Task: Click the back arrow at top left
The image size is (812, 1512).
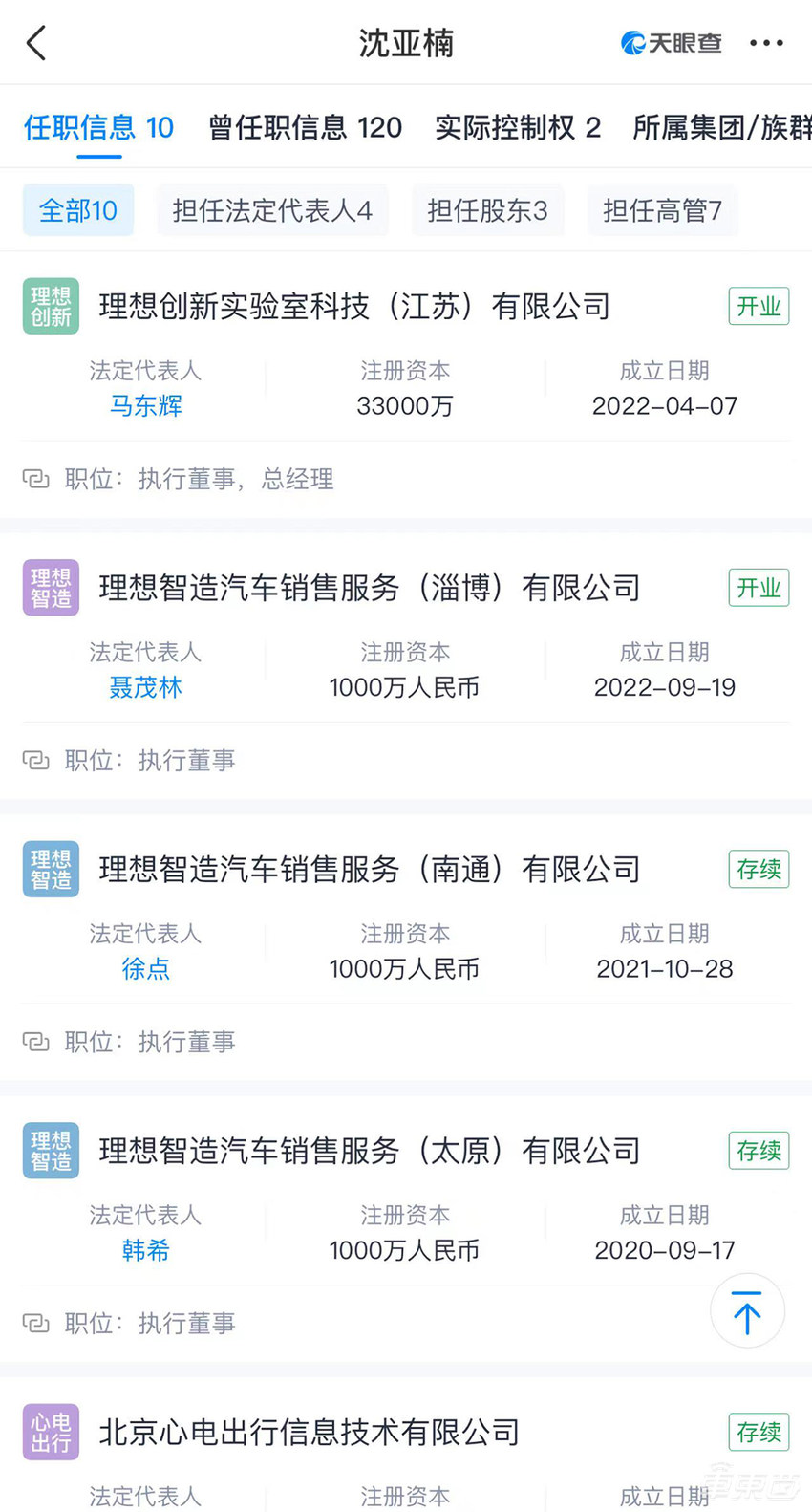Action: click(34, 42)
